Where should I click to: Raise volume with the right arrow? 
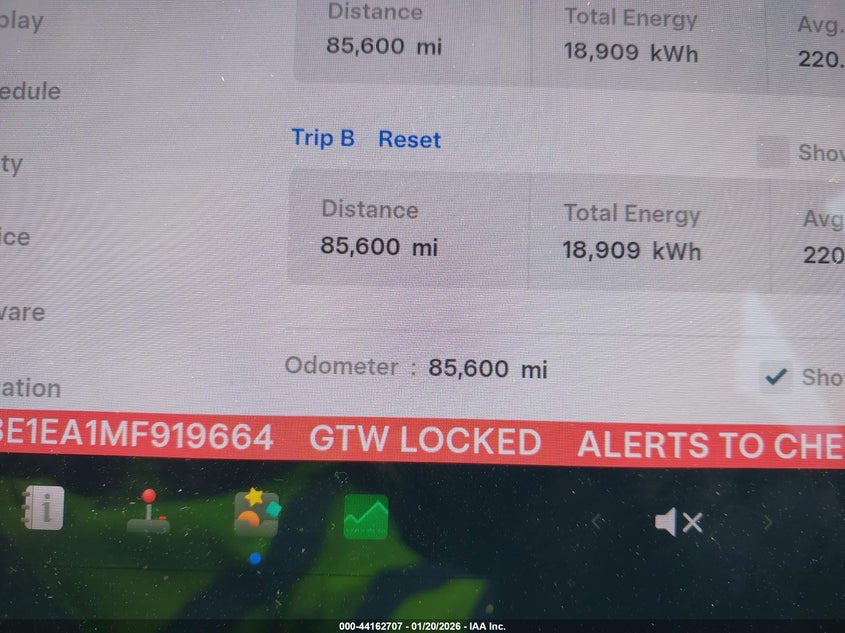coord(768,521)
